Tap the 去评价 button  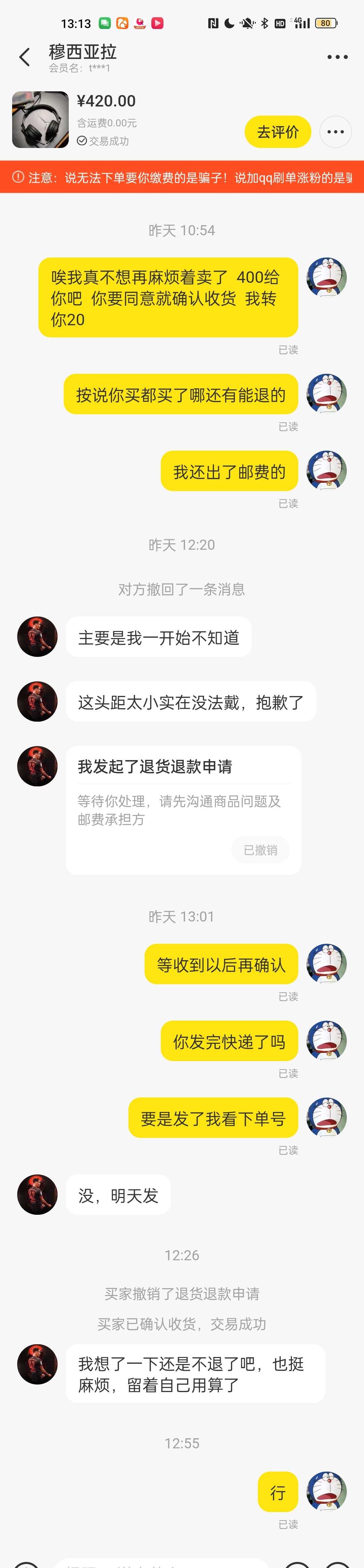(278, 131)
